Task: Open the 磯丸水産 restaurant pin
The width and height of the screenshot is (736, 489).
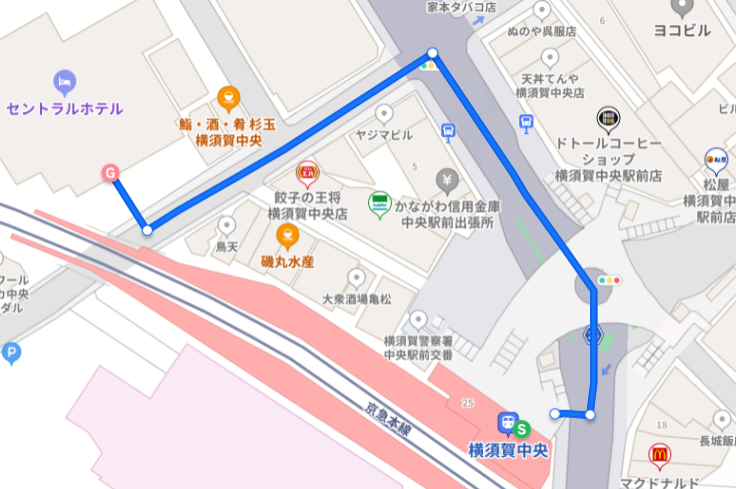Action: click(287, 236)
